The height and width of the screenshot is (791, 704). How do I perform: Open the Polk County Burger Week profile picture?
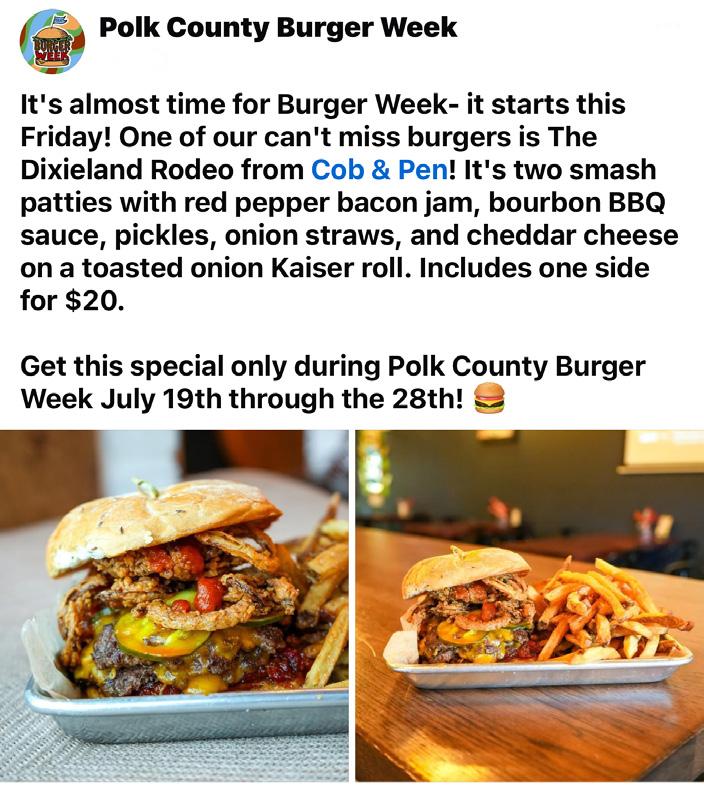(x=52, y=42)
